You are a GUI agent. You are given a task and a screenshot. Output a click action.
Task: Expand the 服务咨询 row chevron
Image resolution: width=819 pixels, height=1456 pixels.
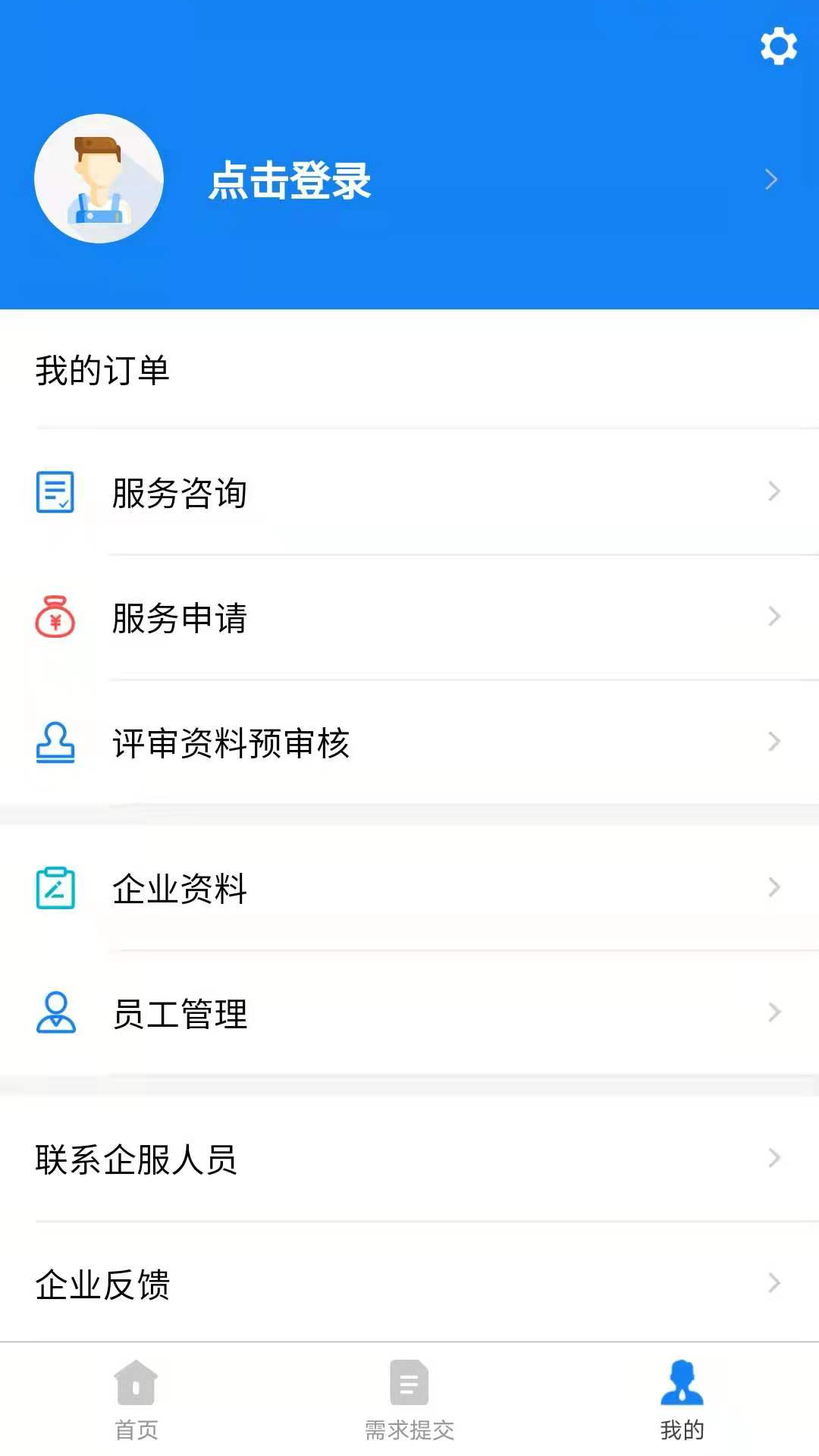click(x=773, y=491)
